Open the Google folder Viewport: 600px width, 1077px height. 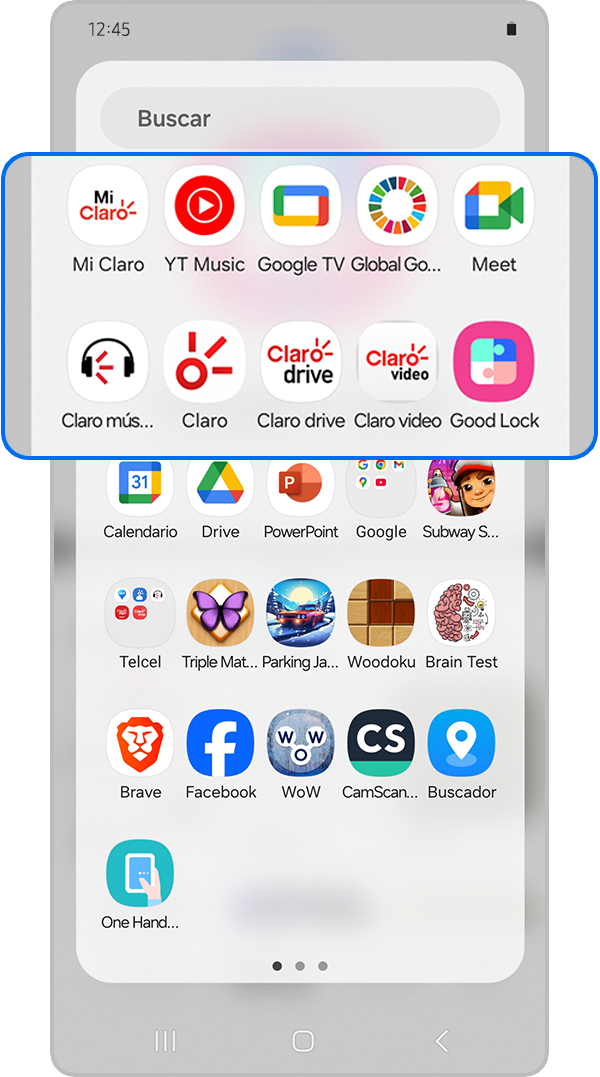[381, 487]
